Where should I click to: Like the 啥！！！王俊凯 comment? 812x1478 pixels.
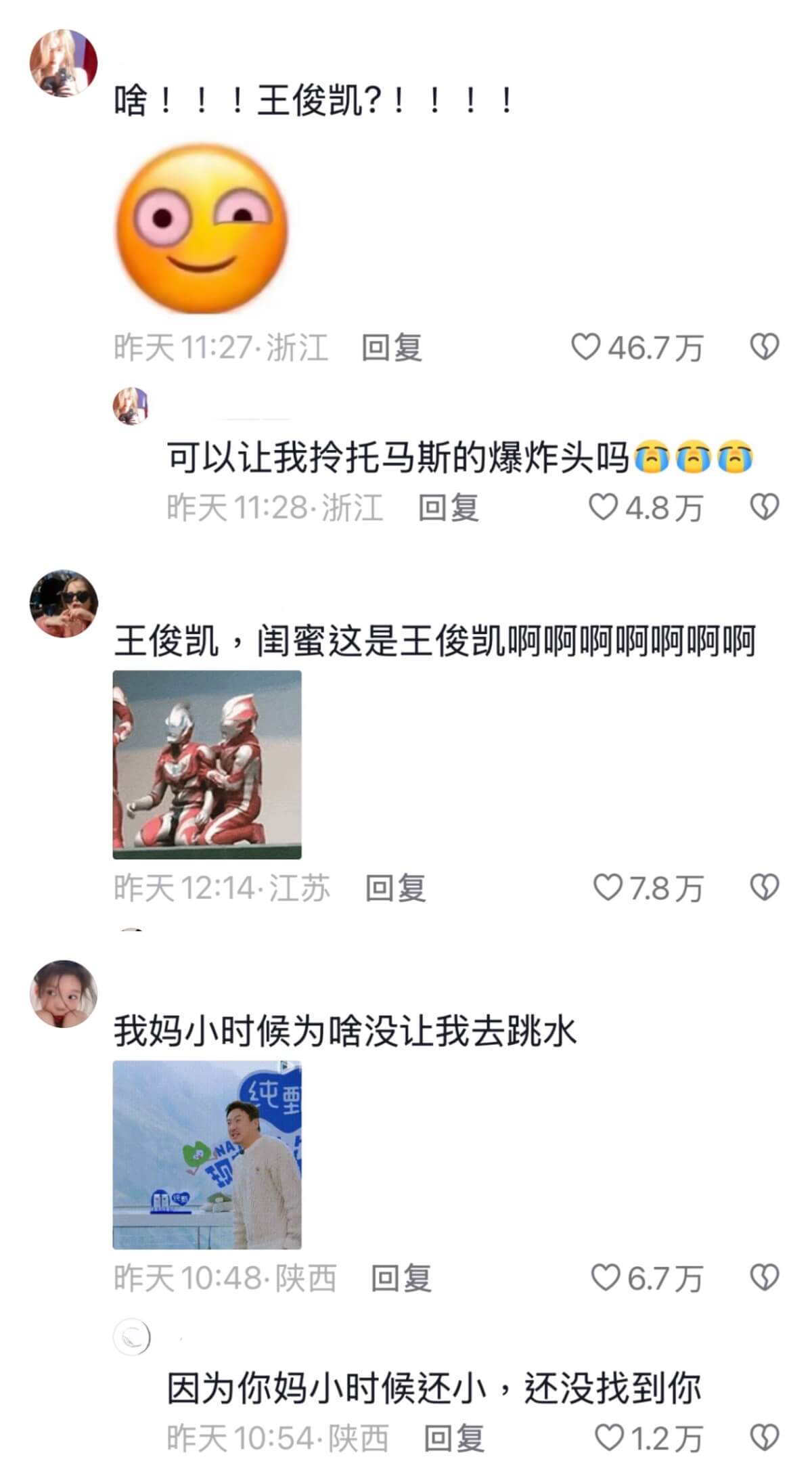pyautogui.click(x=585, y=347)
